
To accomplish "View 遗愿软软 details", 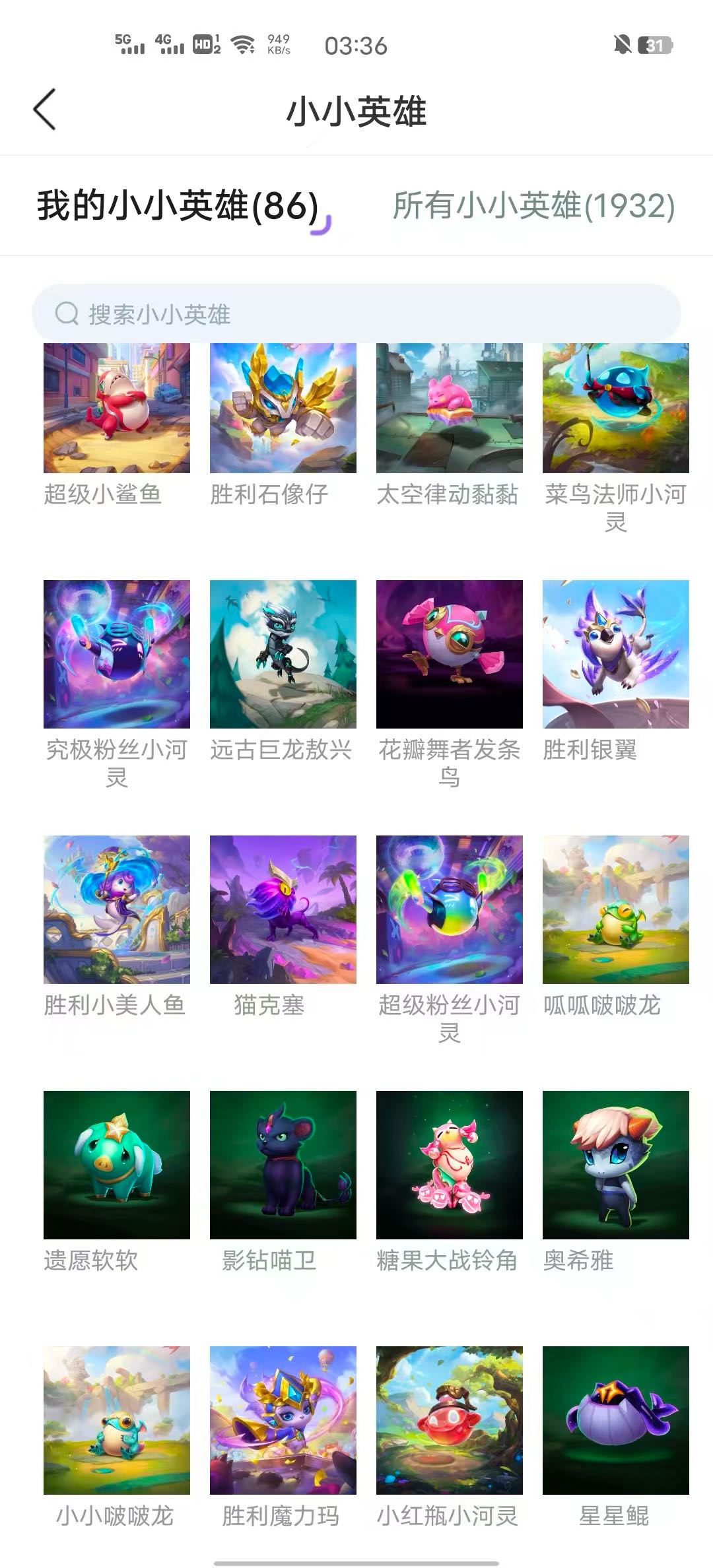I will point(117,1165).
